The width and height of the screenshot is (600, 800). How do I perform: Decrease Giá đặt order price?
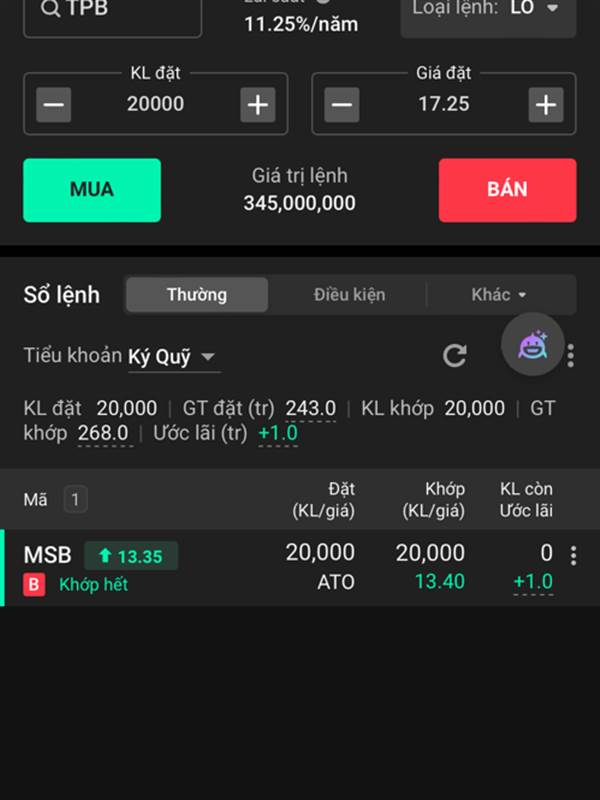(341, 104)
